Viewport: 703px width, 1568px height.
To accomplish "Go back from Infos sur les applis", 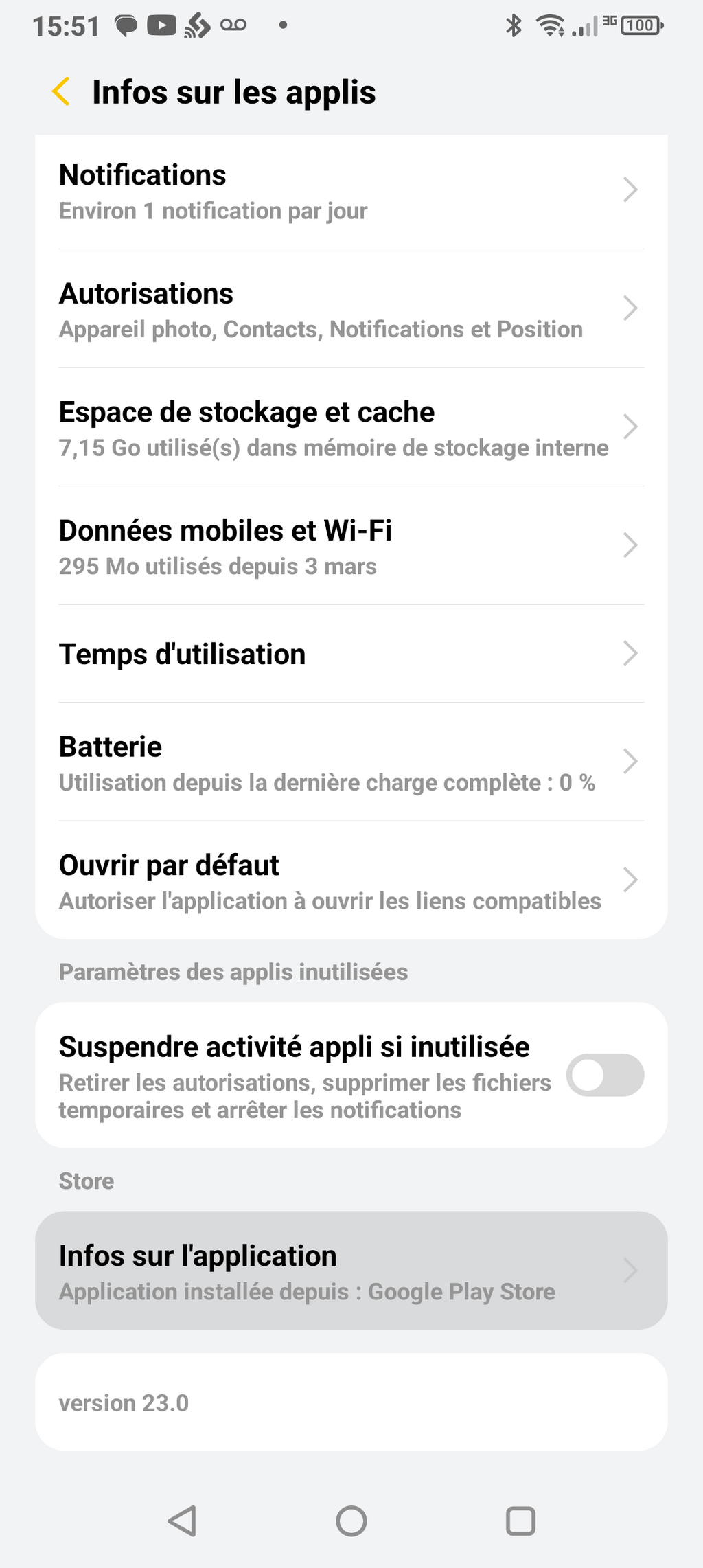I will [61, 92].
